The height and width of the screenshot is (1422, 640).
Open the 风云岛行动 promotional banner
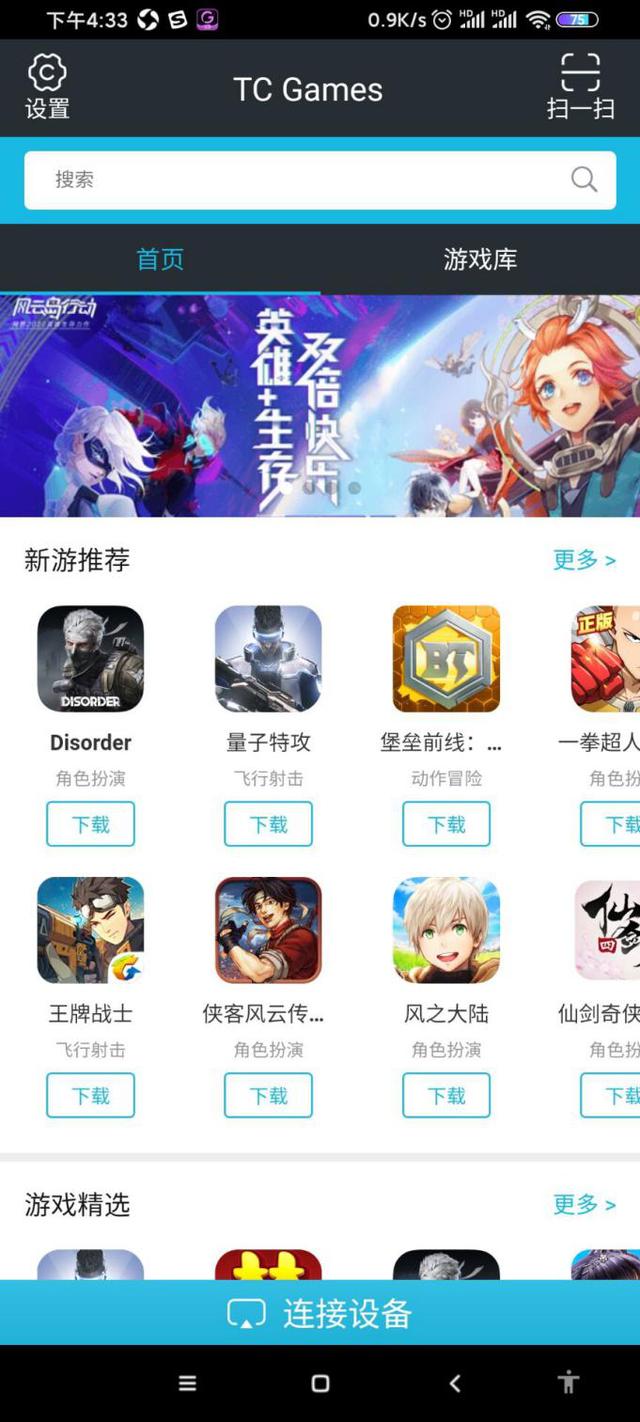[320, 406]
